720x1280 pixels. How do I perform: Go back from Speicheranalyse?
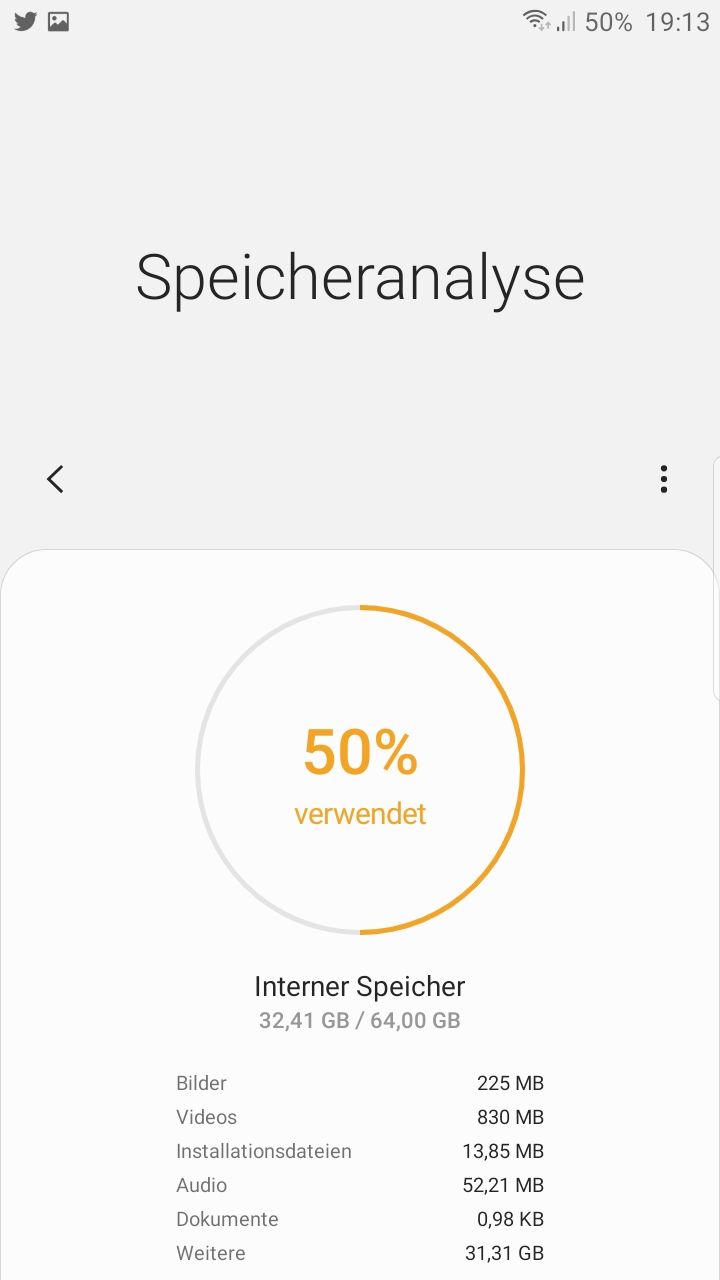(56, 479)
